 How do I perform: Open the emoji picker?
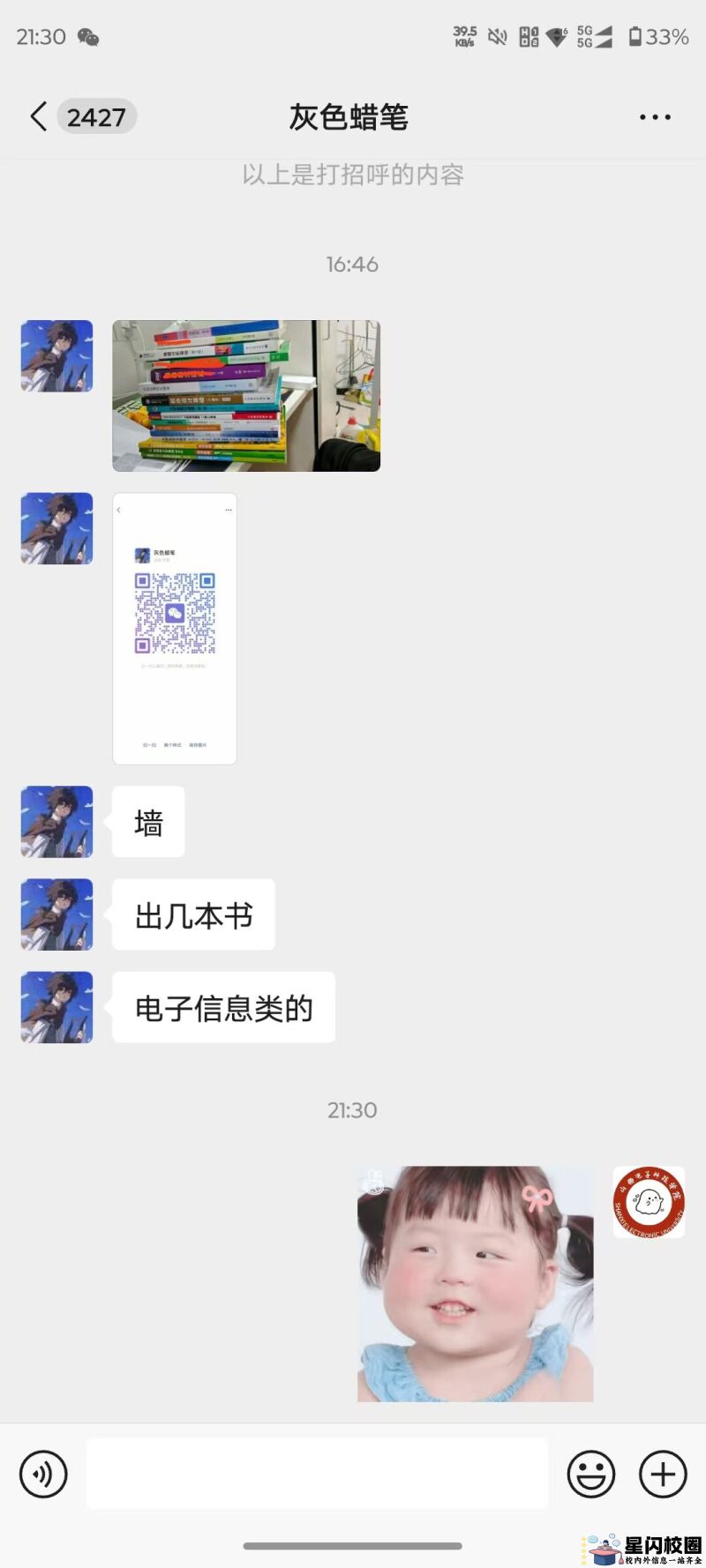pyautogui.click(x=590, y=1474)
